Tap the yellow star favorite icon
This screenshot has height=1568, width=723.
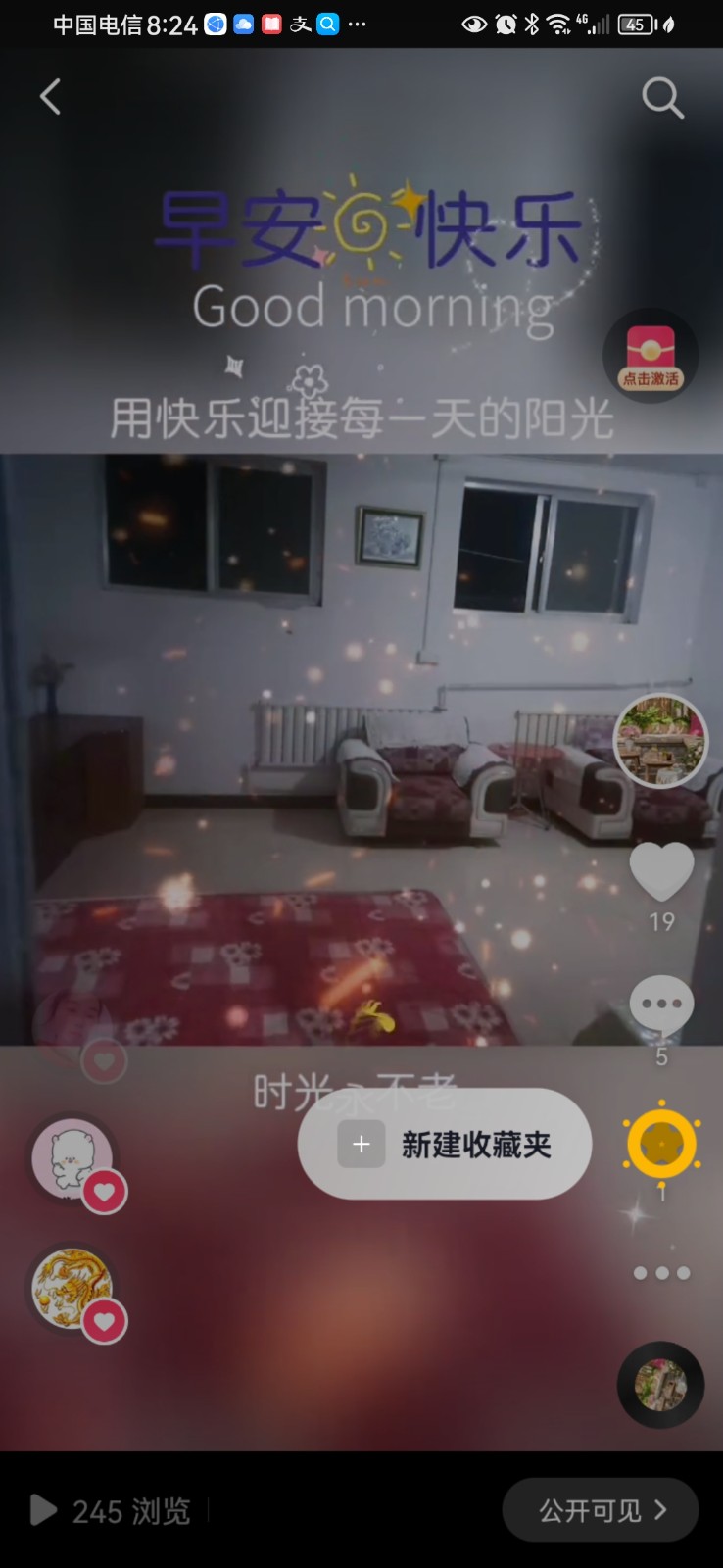[x=662, y=1143]
